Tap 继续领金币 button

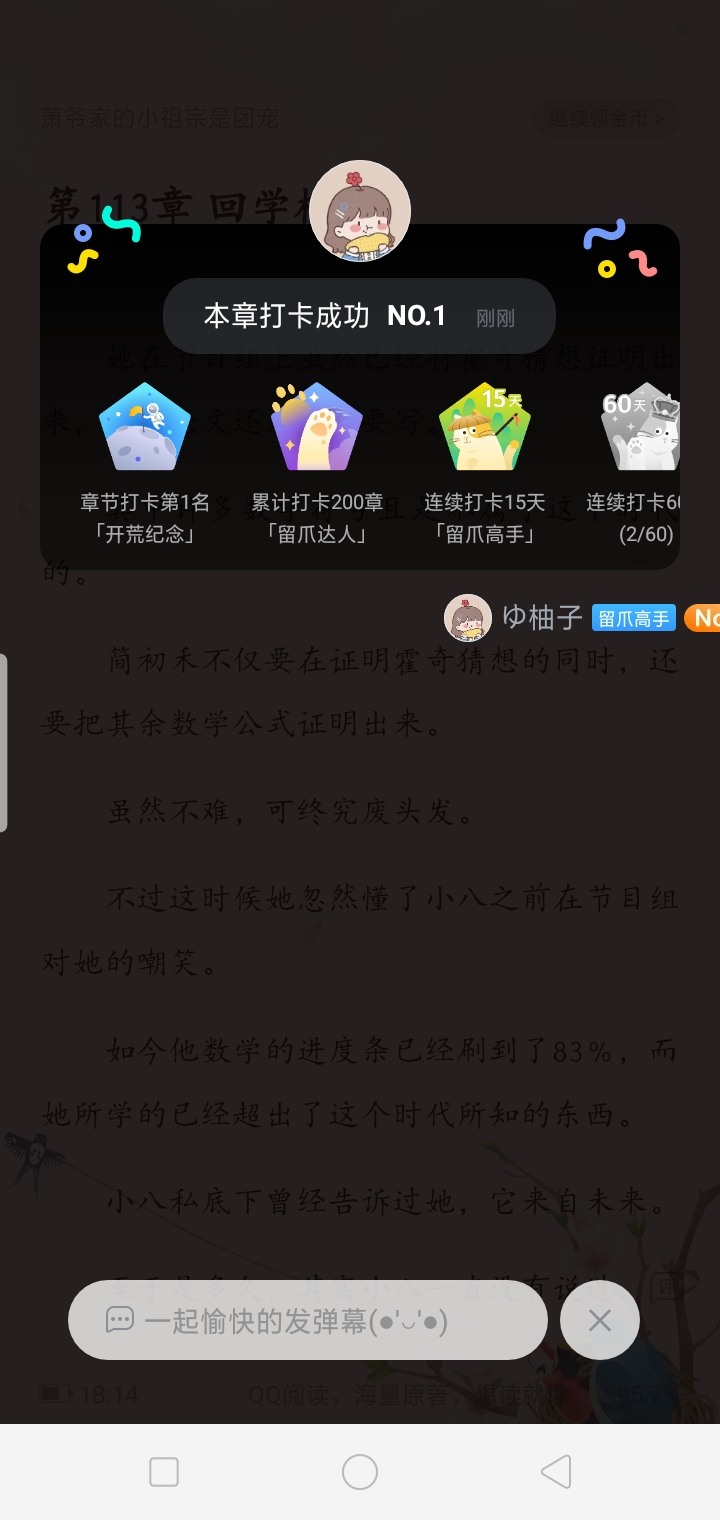click(607, 119)
